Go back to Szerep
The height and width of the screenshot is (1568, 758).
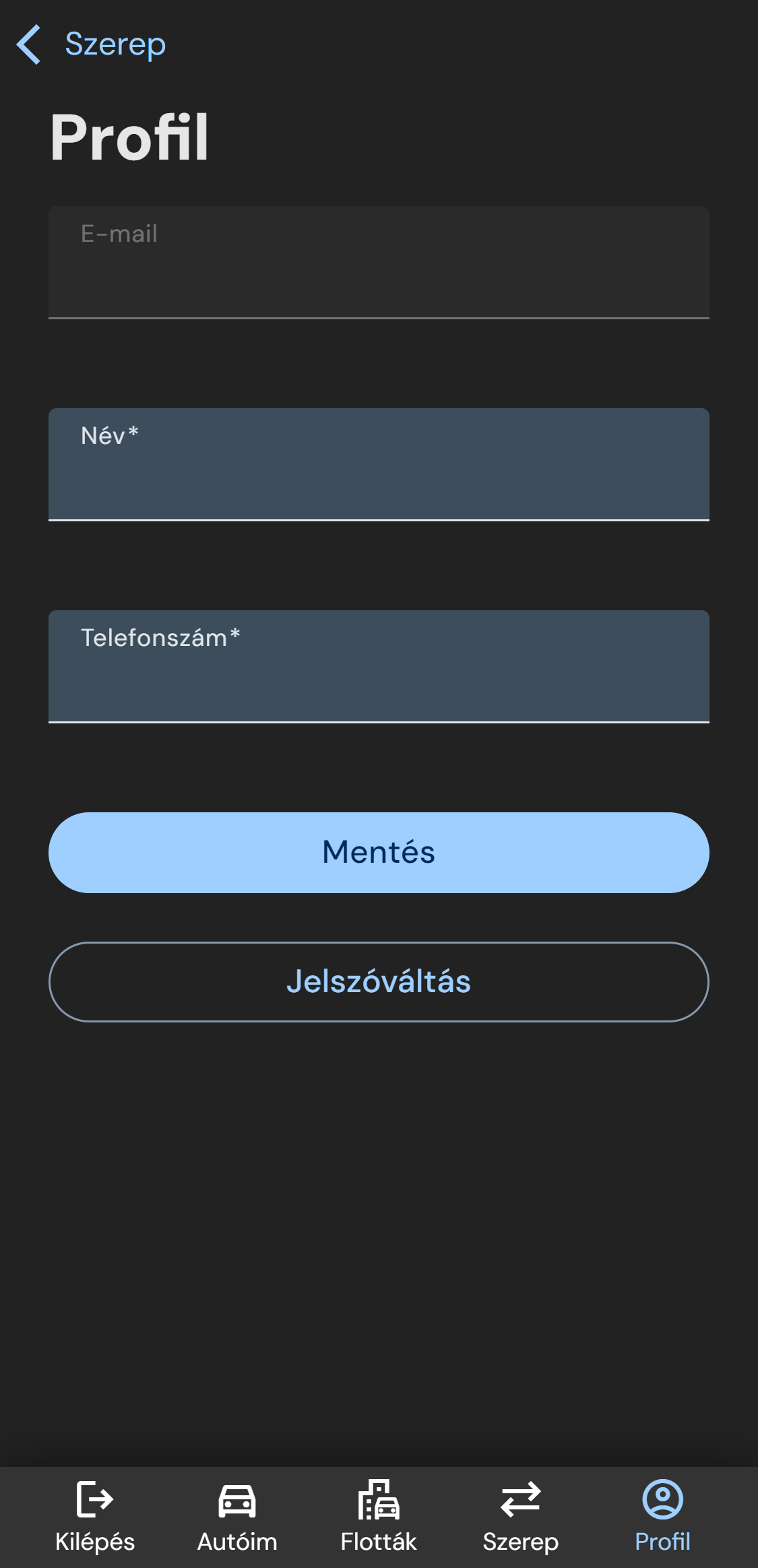click(91, 44)
